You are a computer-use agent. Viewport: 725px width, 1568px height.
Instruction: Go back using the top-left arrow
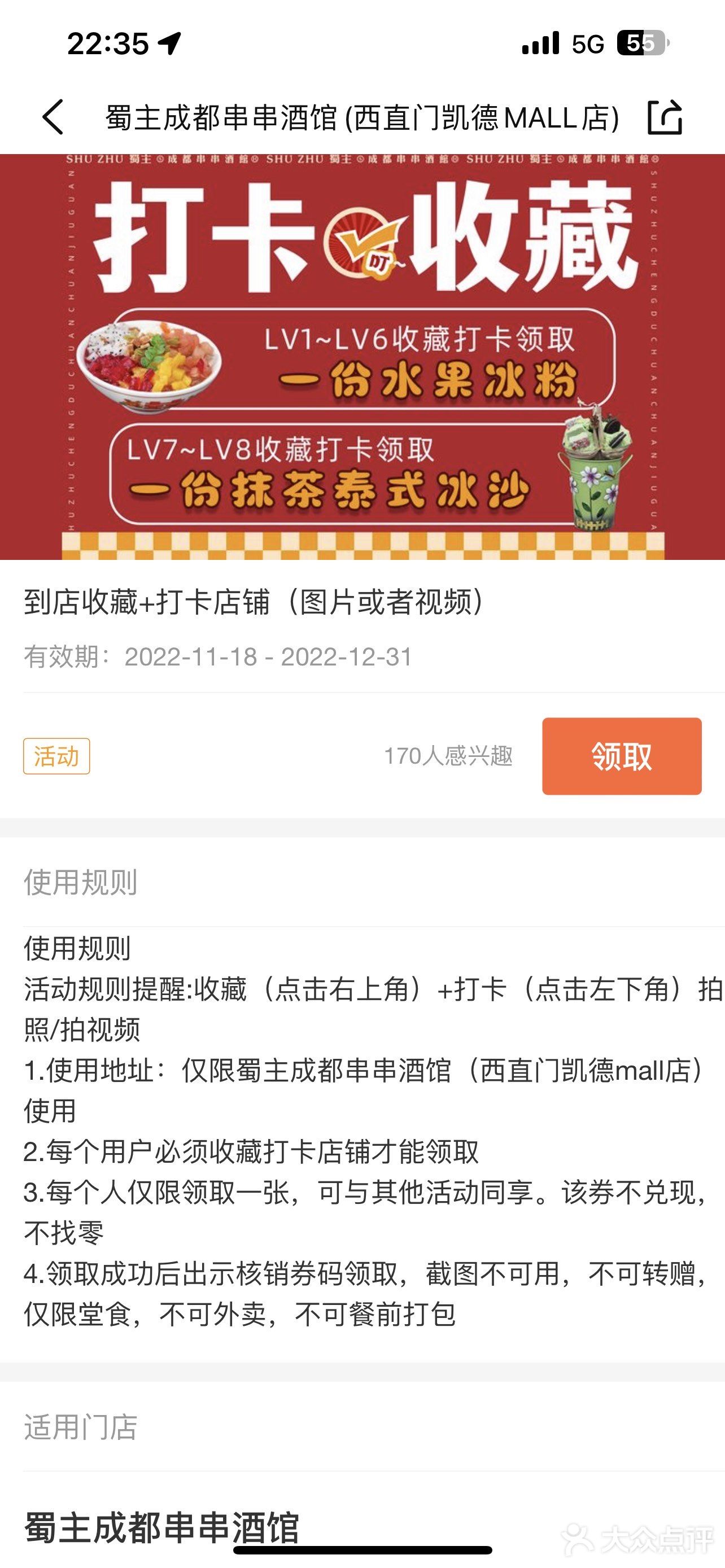53,117
